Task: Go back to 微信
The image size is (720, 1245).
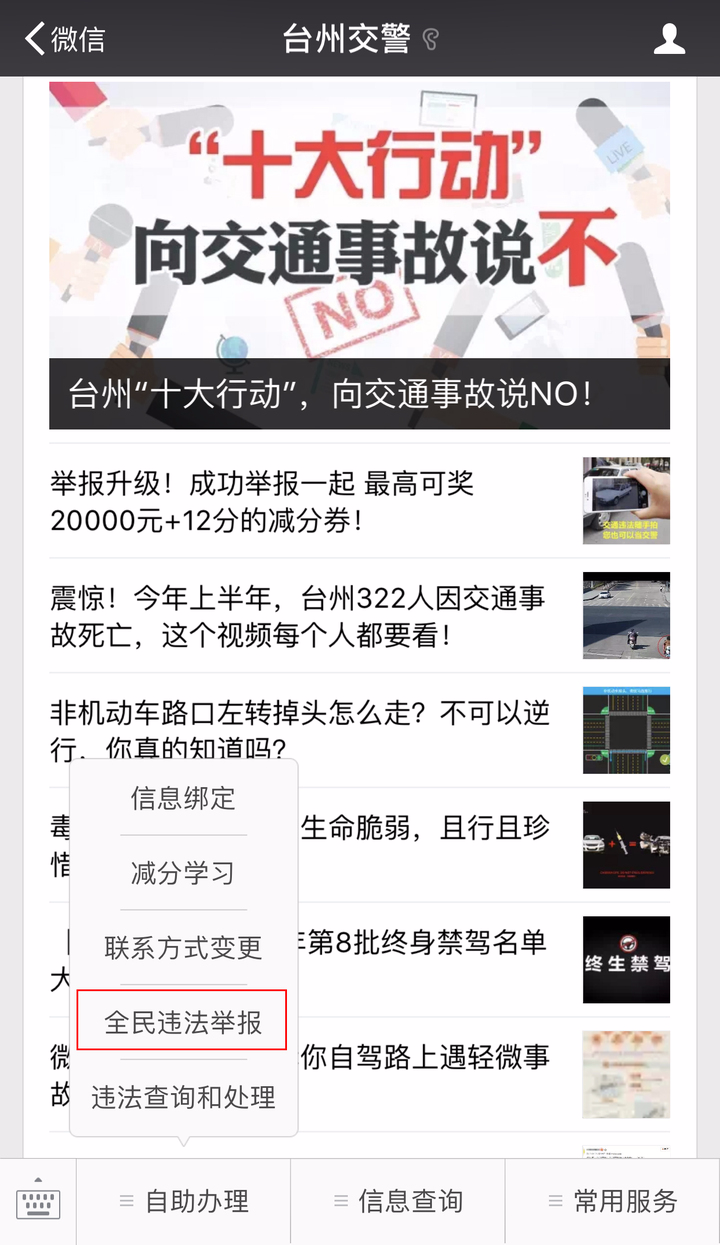Action: click(x=65, y=39)
